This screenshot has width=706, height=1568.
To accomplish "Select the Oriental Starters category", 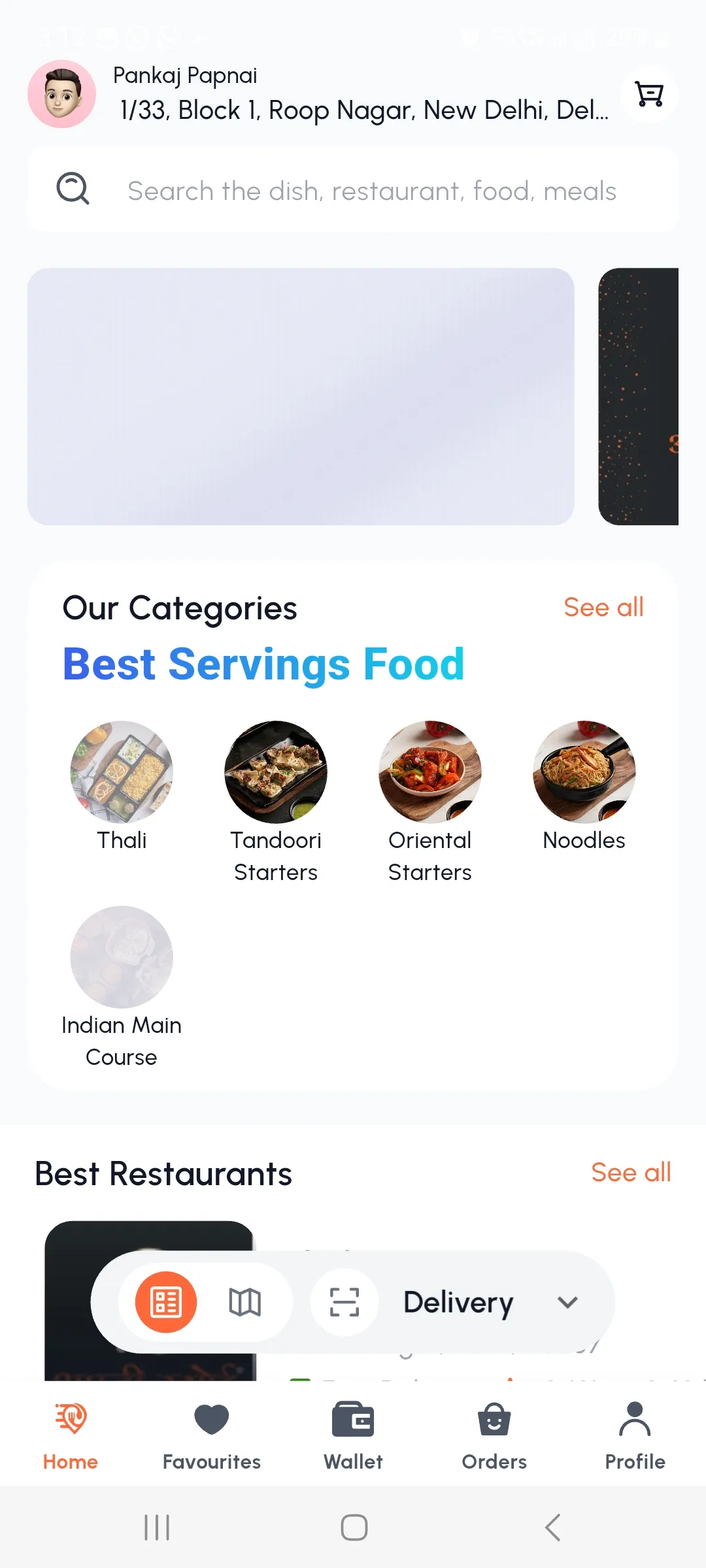I will 429,772.
